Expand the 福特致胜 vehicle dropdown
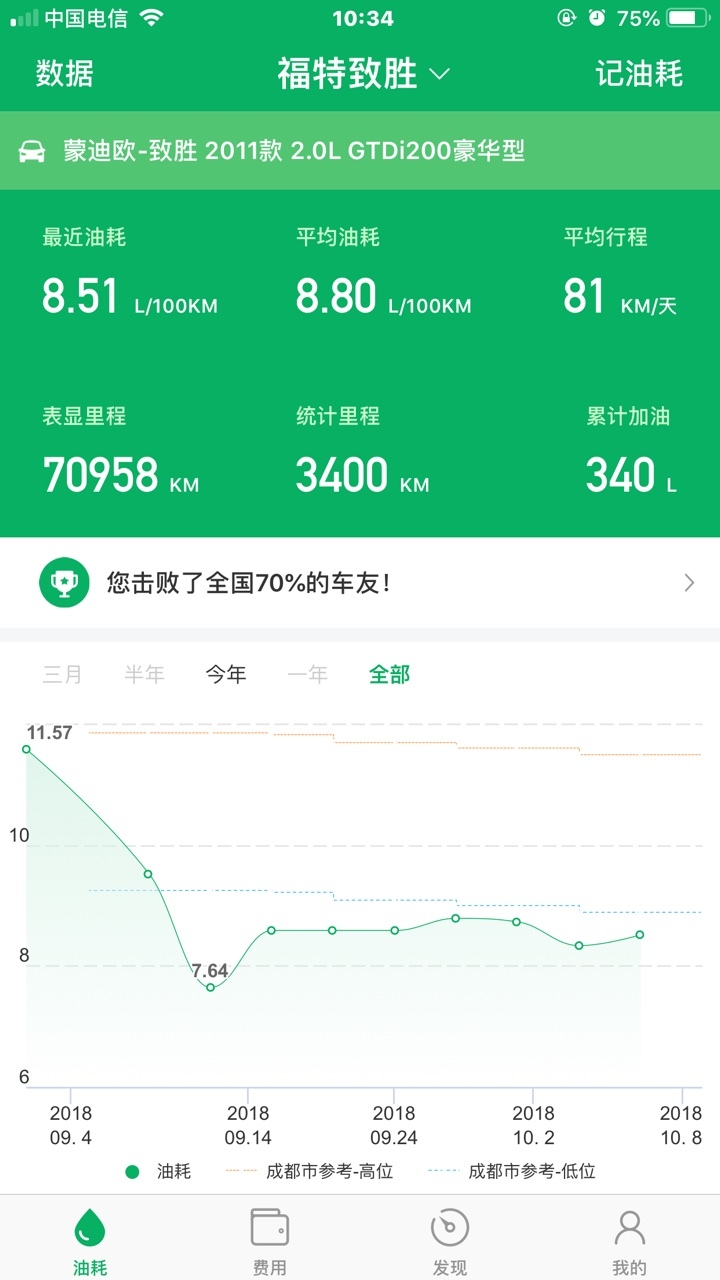 [364, 74]
